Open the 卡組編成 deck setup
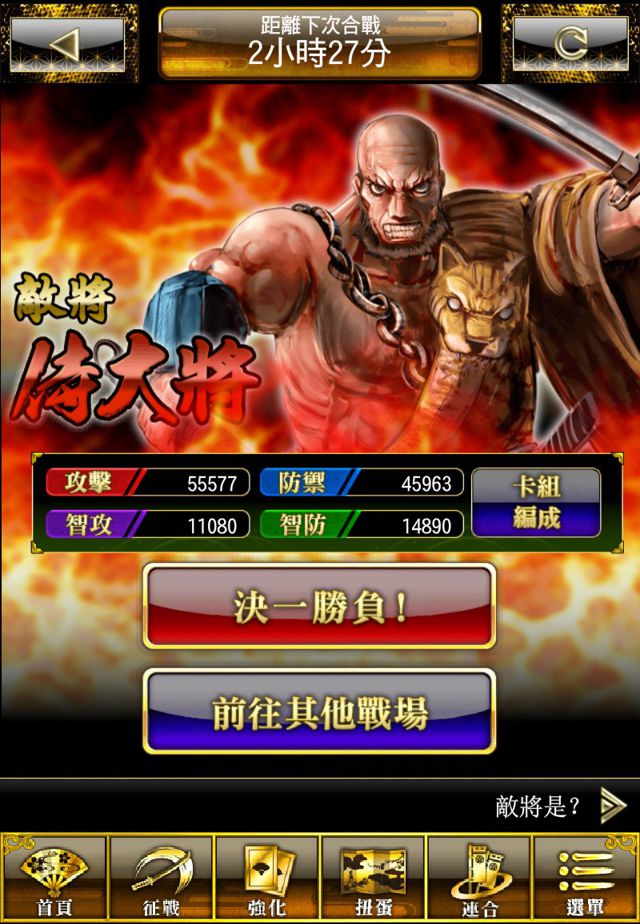Viewport: 640px width, 924px height. [536, 503]
